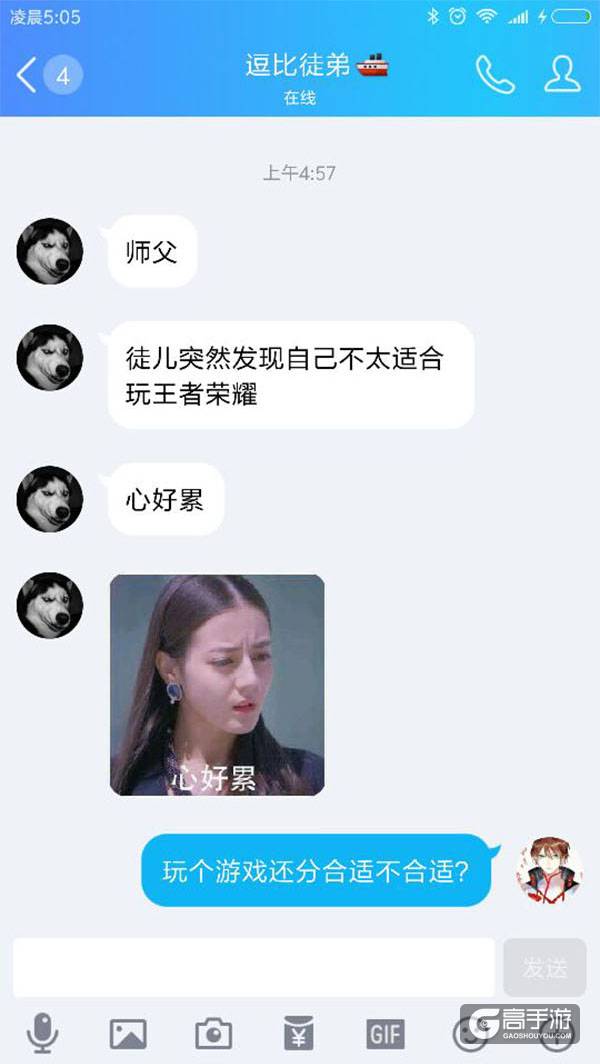Image resolution: width=600 pixels, height=1064 pixels.
Task: Open the camera to take a photo
Action: [213, 1033]
